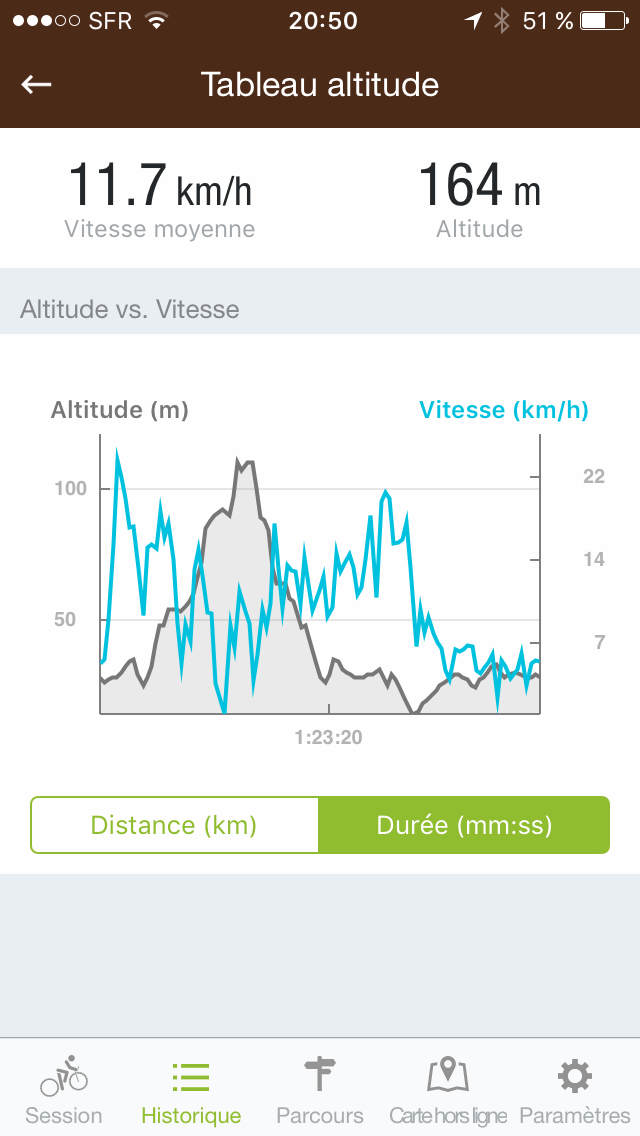Screen dimensions: 640x1136
Task: Open the Paramètres settings tab
Action: coord(575,1089)
